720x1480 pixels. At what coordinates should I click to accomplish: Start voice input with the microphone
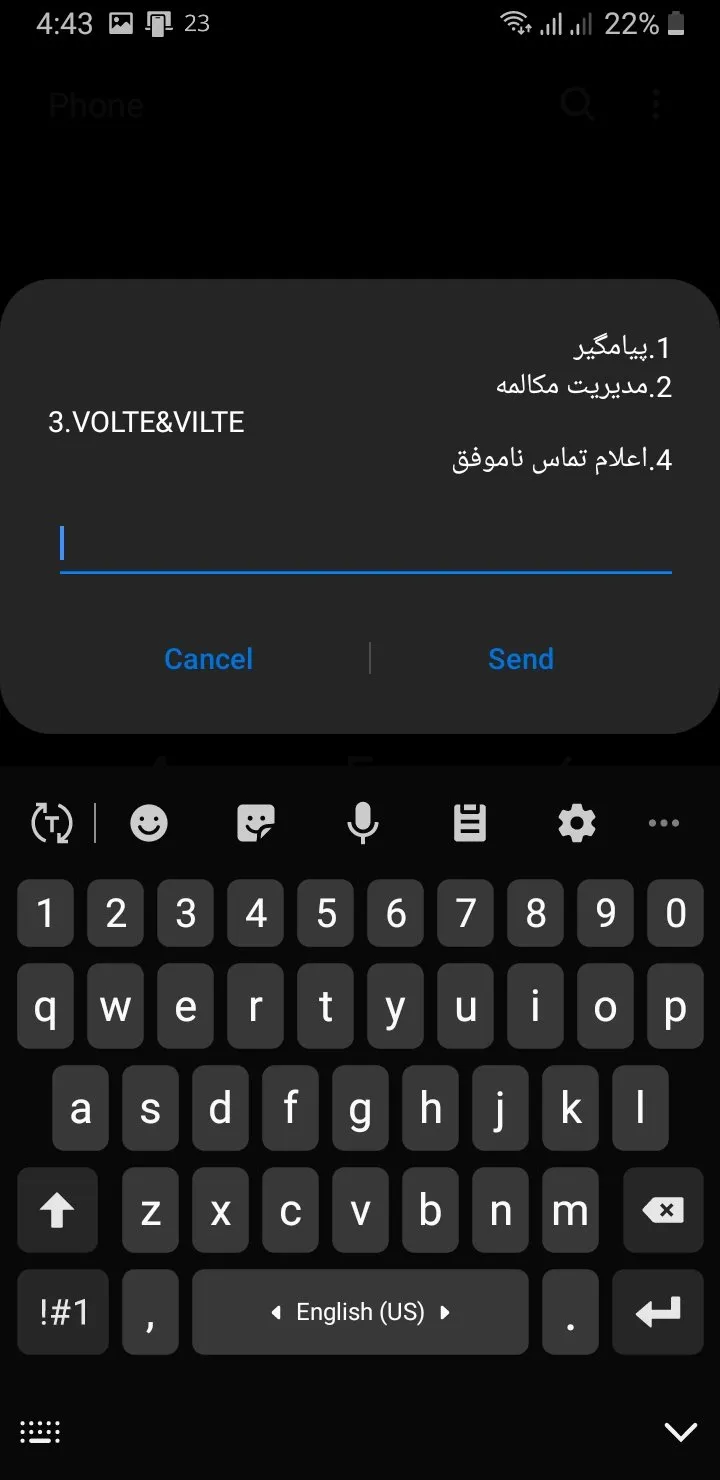(x=363, y=823)
